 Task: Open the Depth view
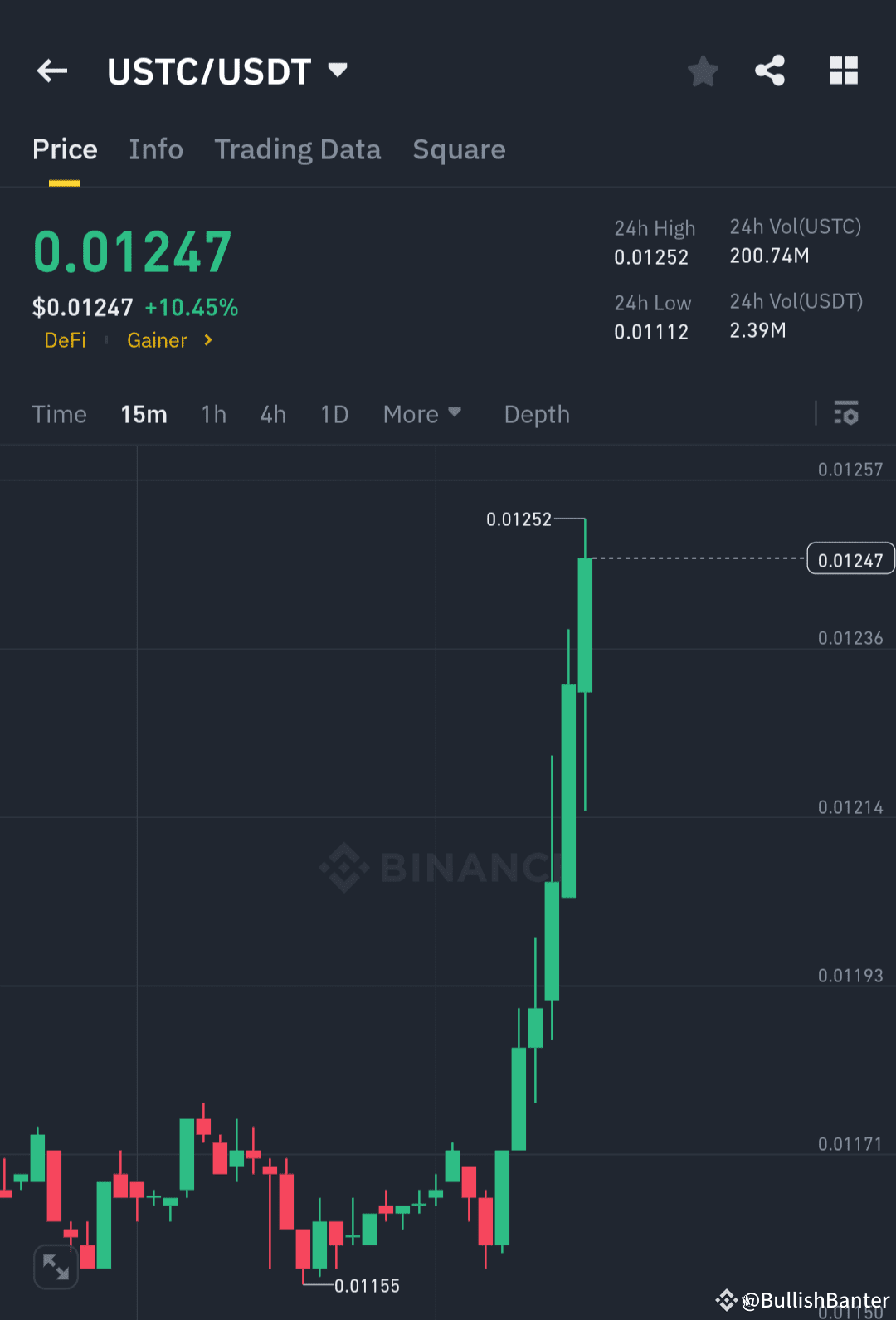[536, 414]
